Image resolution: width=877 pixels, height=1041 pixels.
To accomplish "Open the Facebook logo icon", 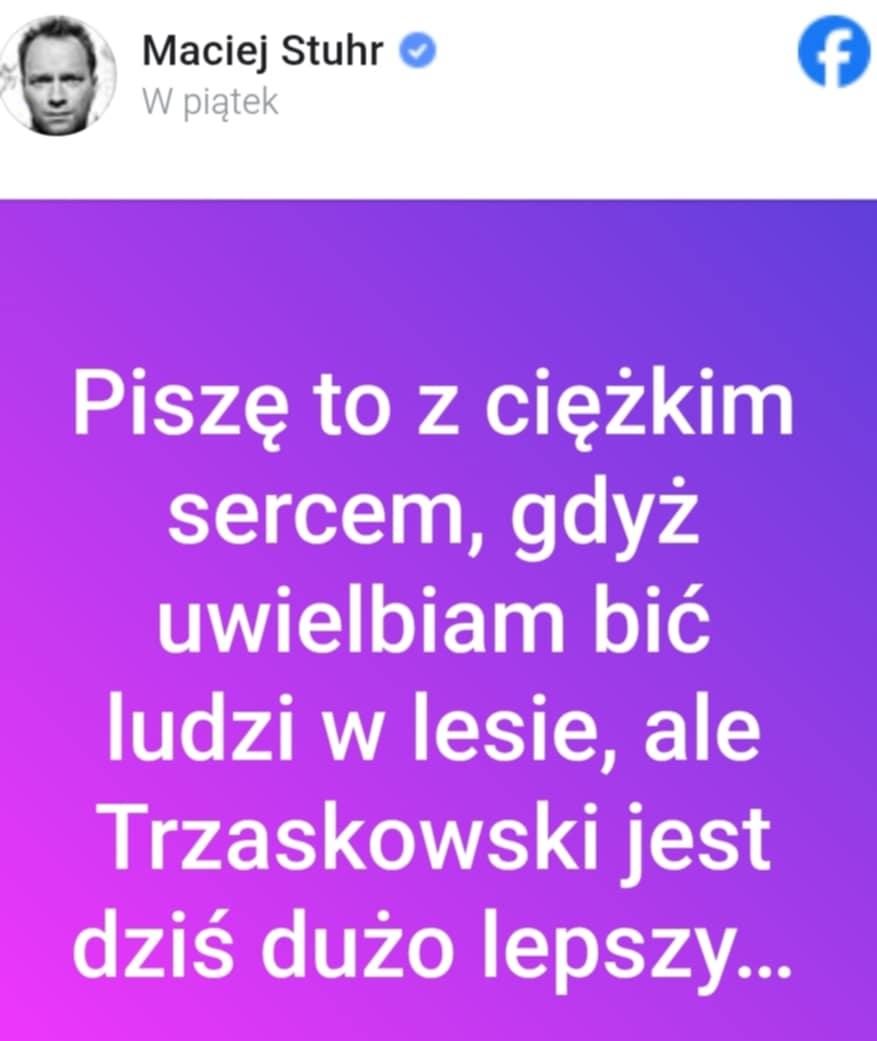I will point(832,54).
